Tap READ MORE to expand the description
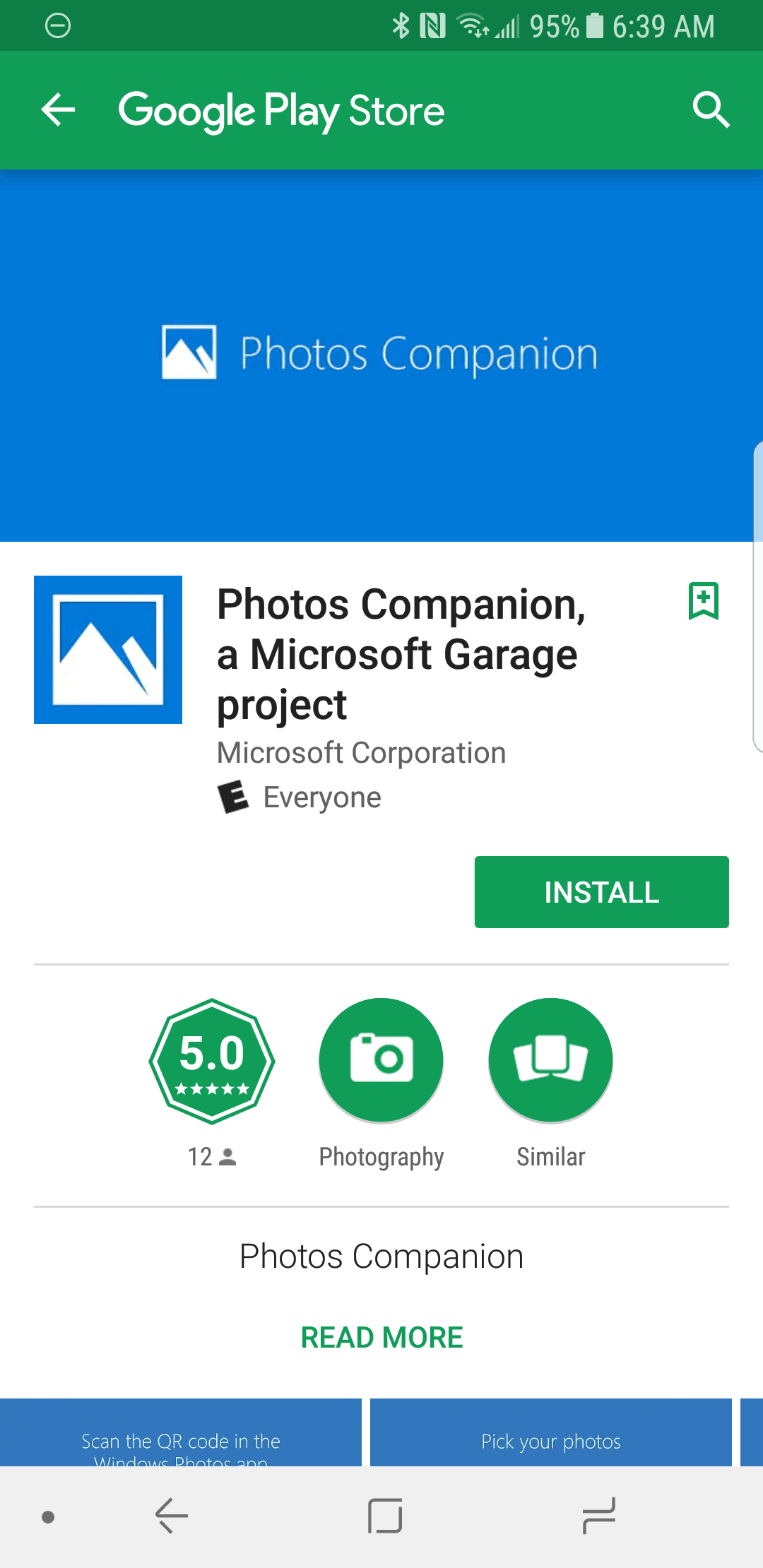The height and width of the screenshot is (1568, 763). coord(381,1337)
